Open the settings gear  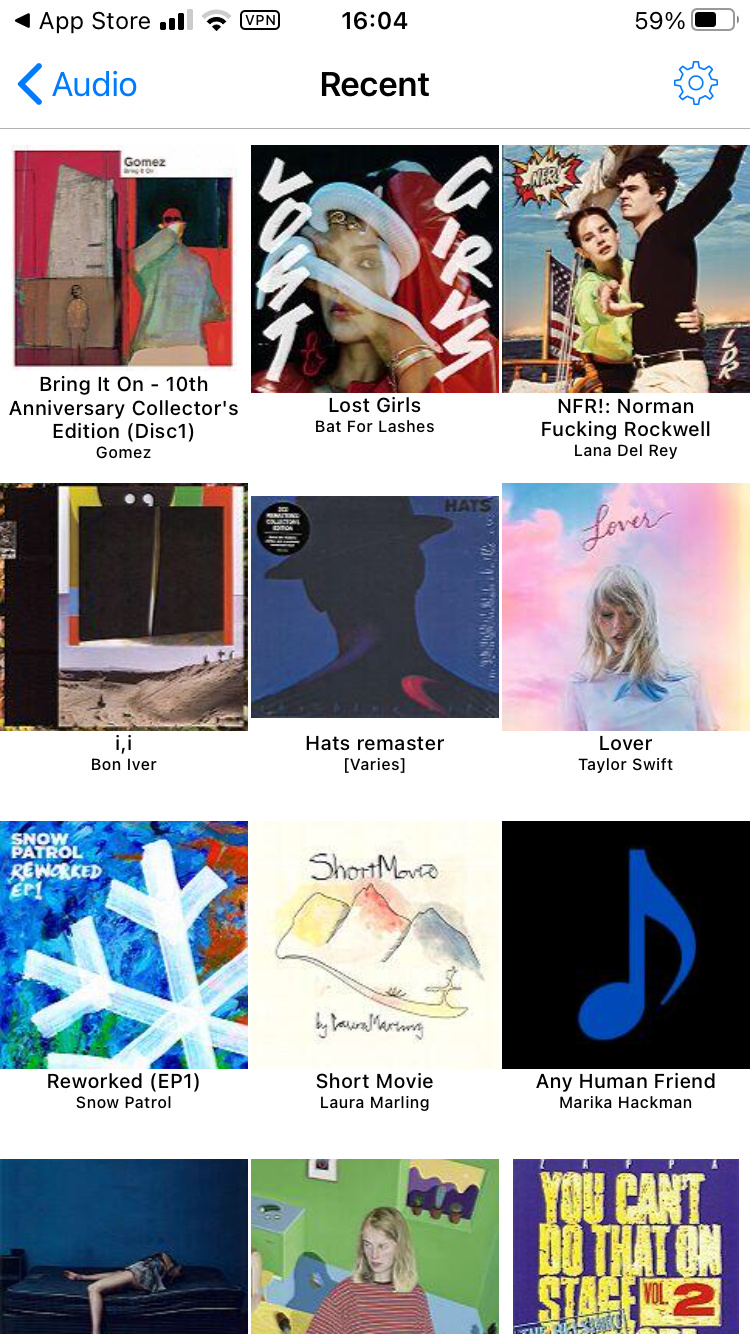coord(696,84)
